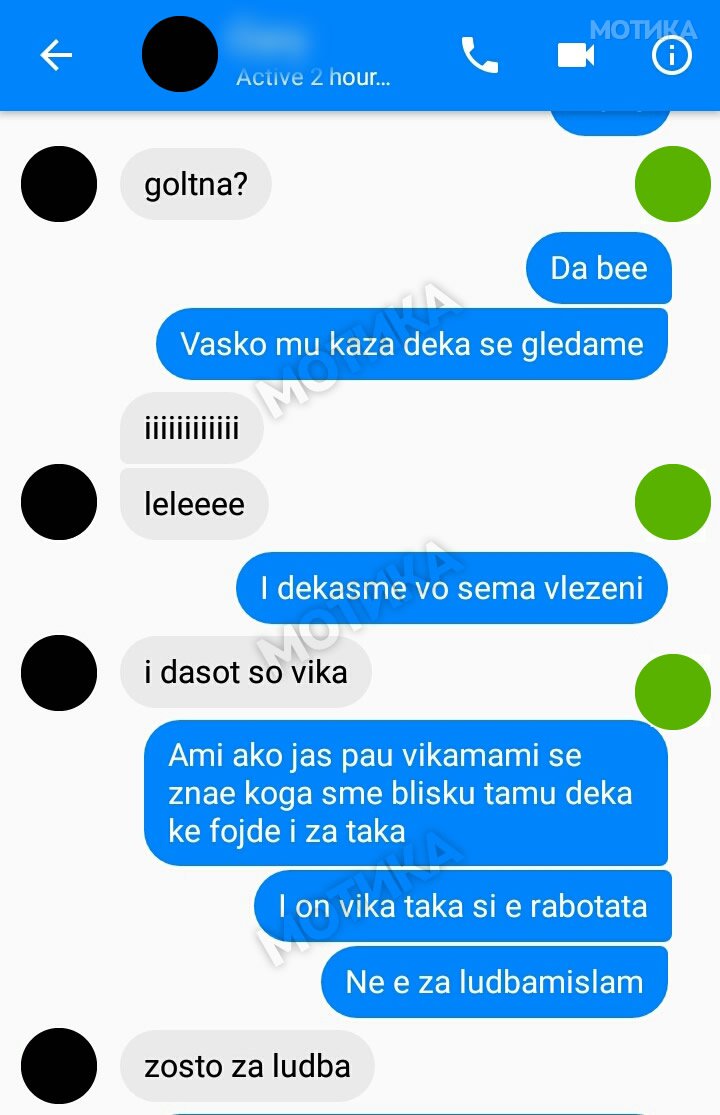The height and width of the screenshot is (1115, 720).
Task: Start a video call
Action: (x=576, y=56)
